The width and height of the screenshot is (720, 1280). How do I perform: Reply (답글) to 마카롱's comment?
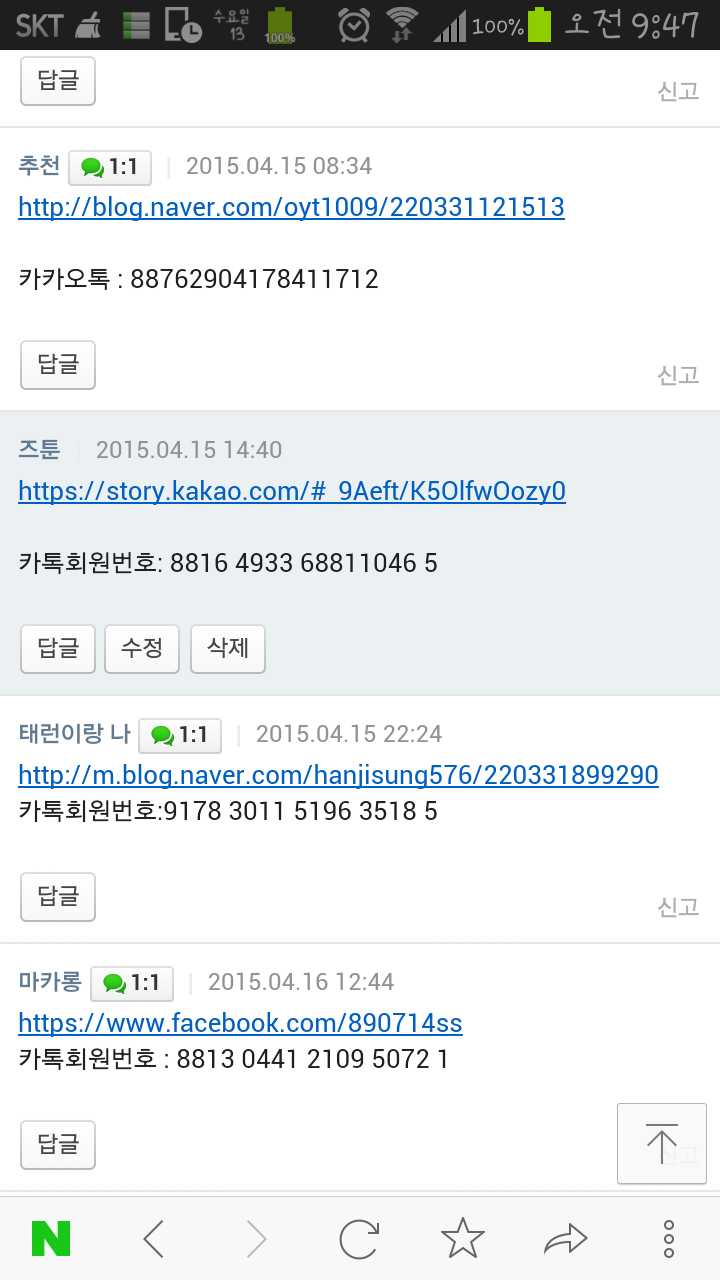(x=58, y=1145)
